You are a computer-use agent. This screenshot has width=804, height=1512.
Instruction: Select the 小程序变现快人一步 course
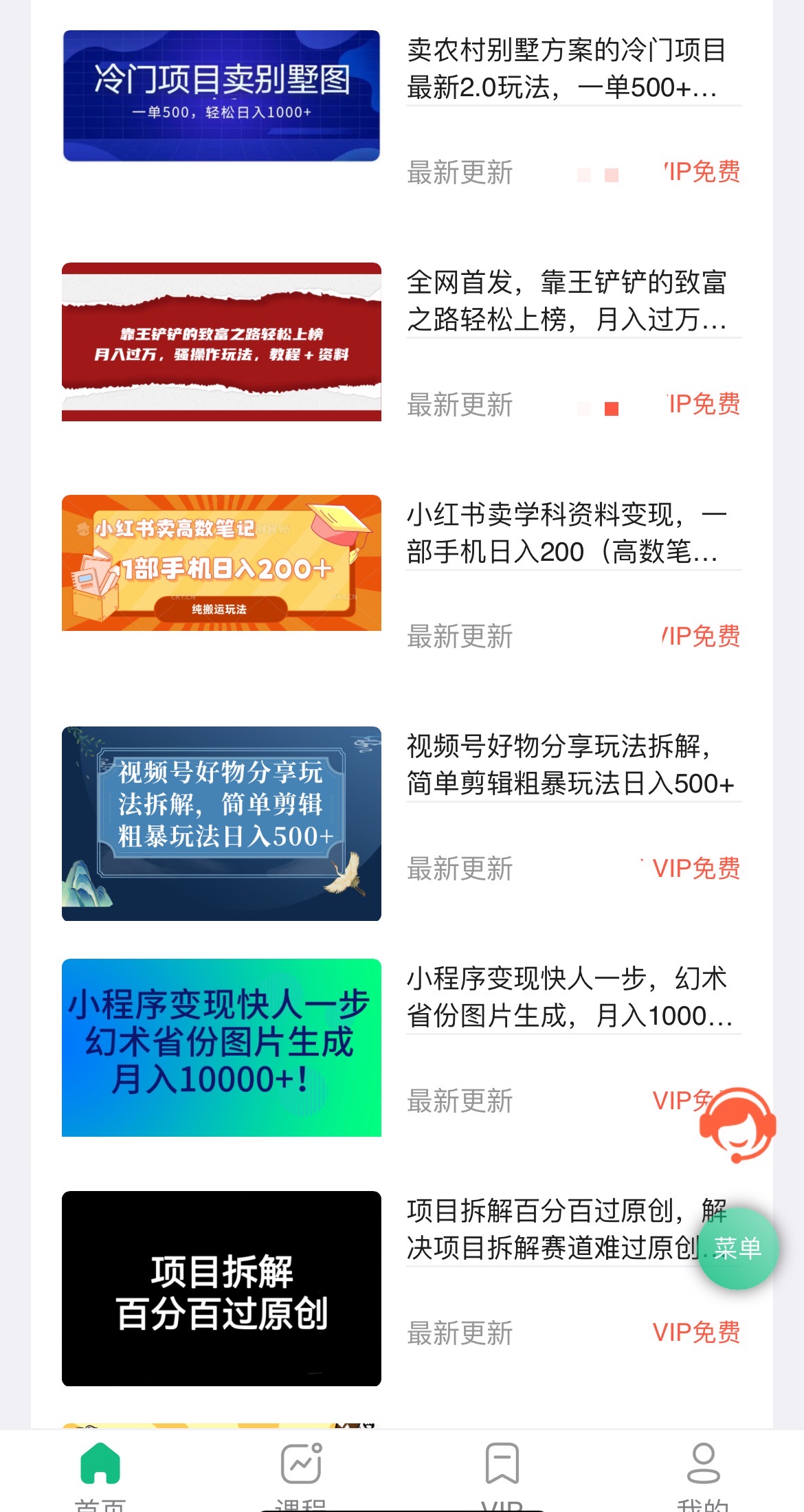pyautogui.click(x=221, y=1047)
